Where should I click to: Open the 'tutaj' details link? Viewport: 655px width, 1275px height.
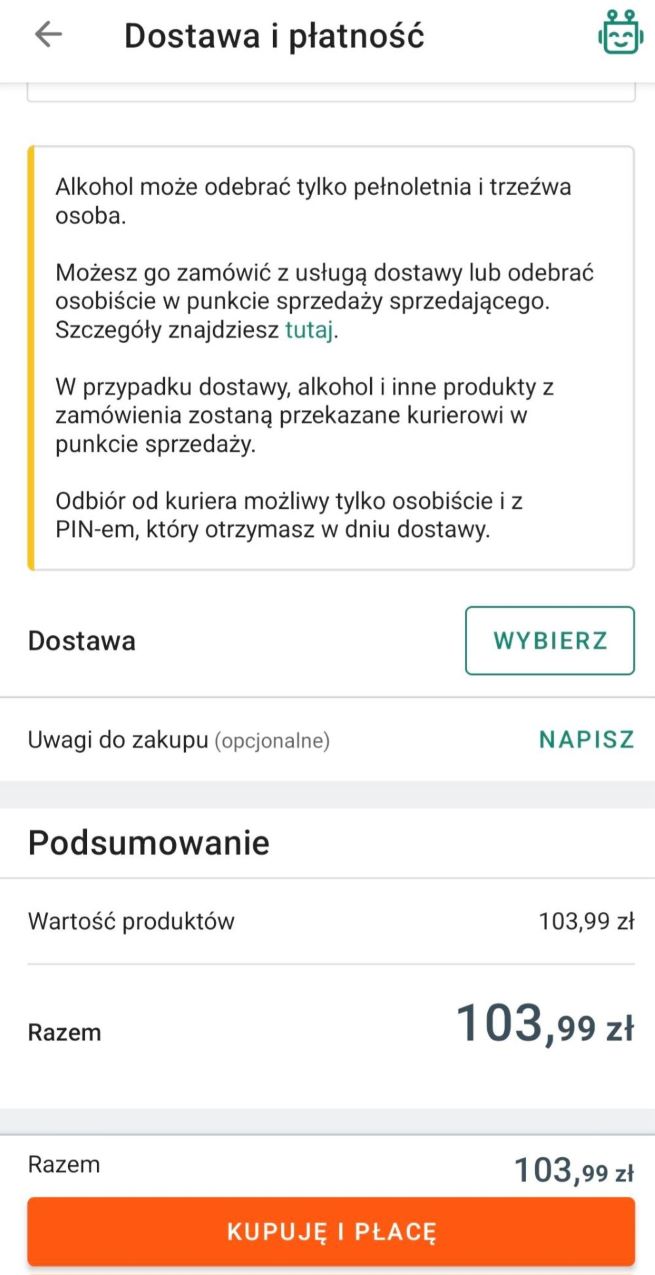309,332
